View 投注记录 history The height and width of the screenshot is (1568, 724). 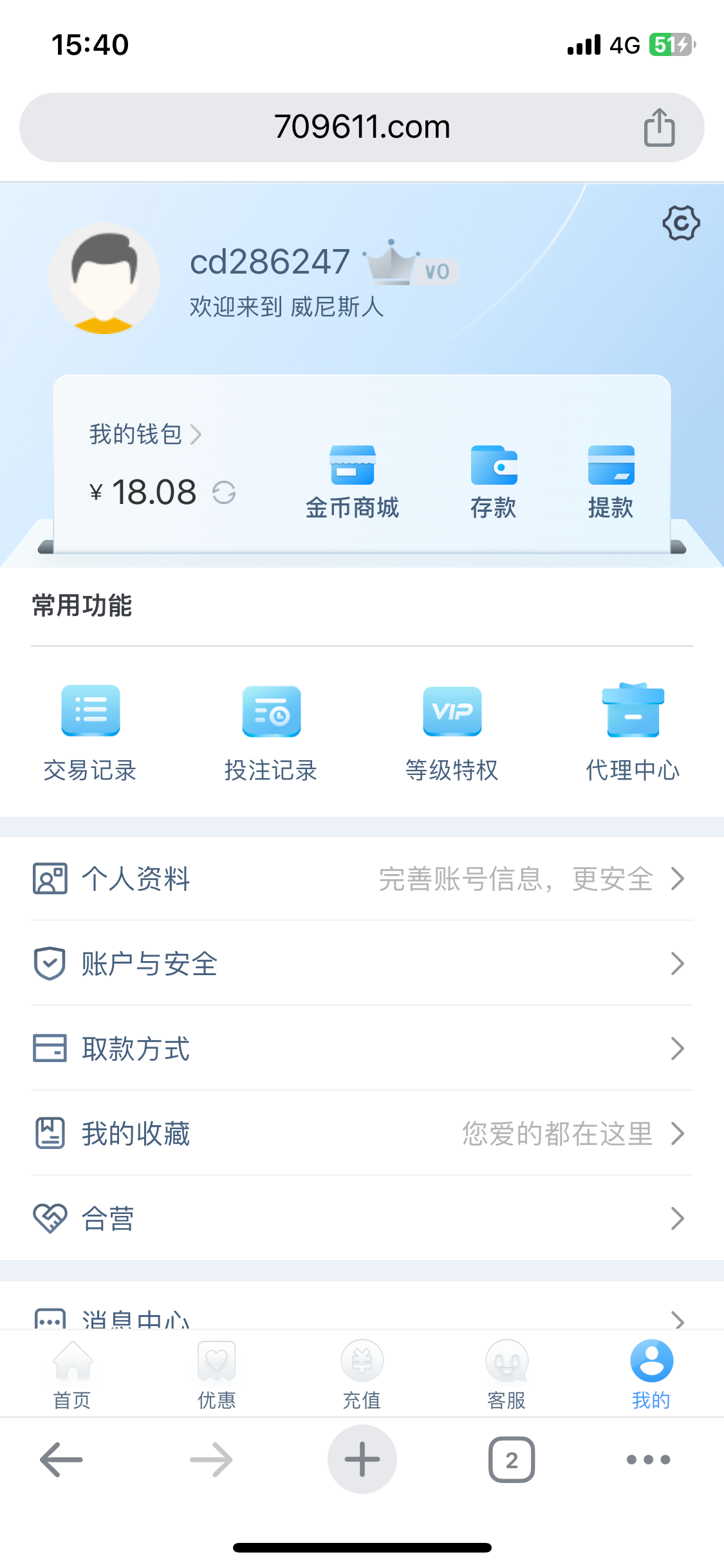point(271,733)
